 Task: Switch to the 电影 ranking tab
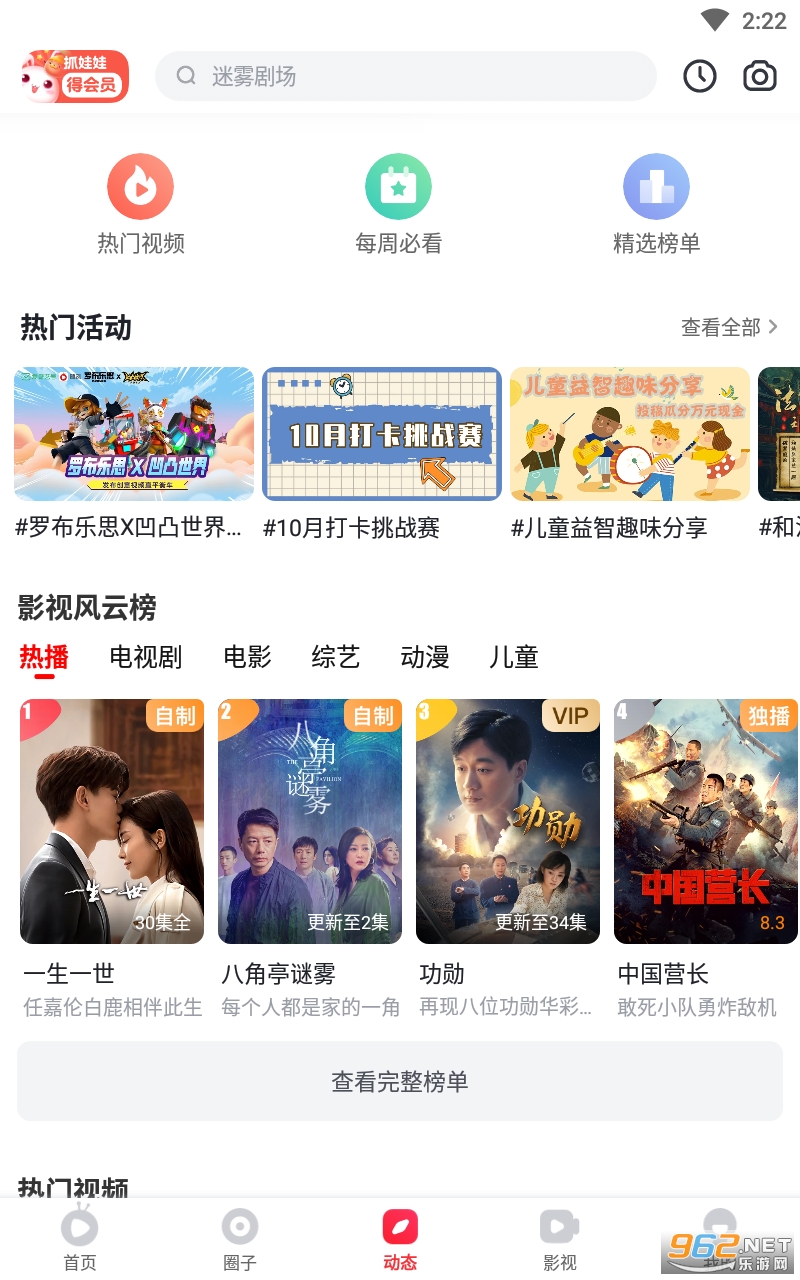coord(247,657)
